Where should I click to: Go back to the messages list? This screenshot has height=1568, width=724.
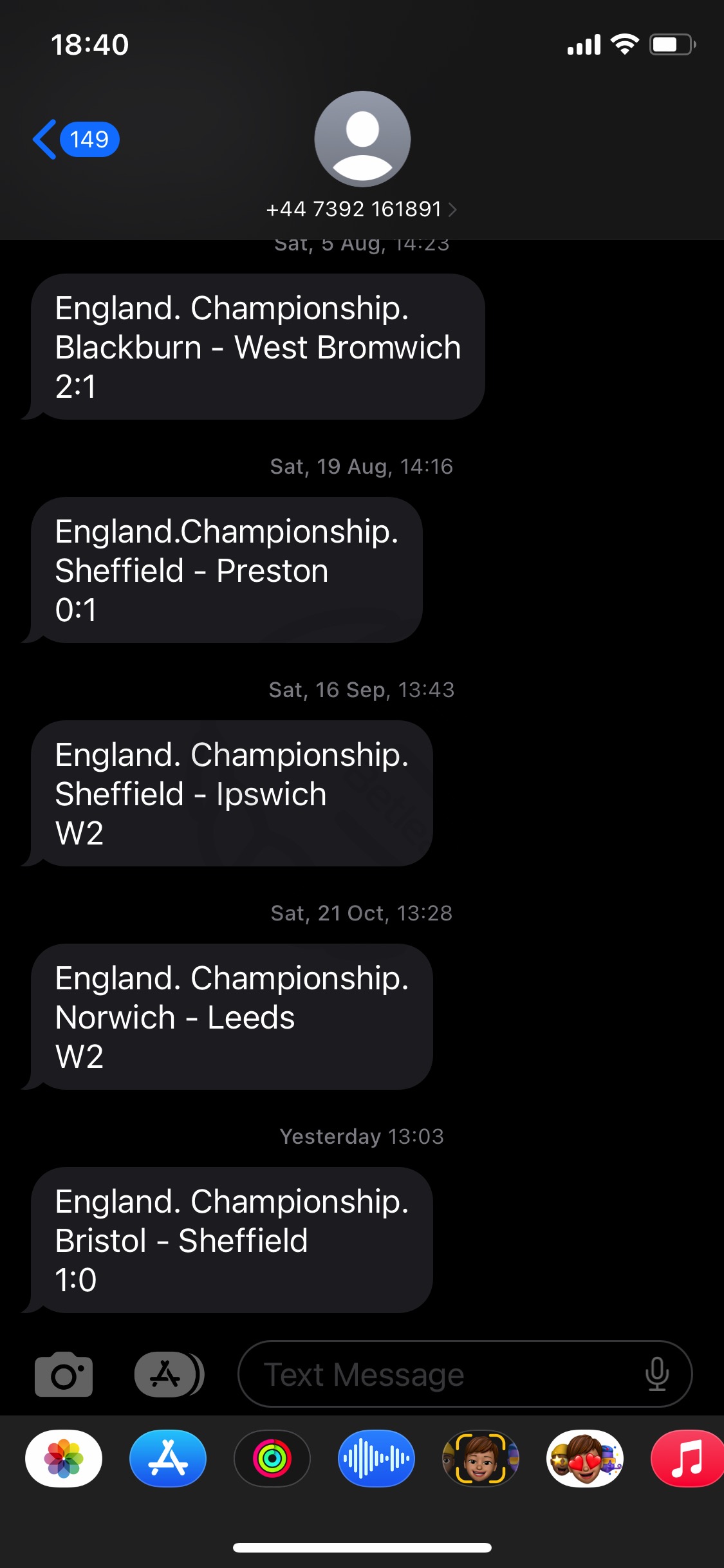pos(76,139)
